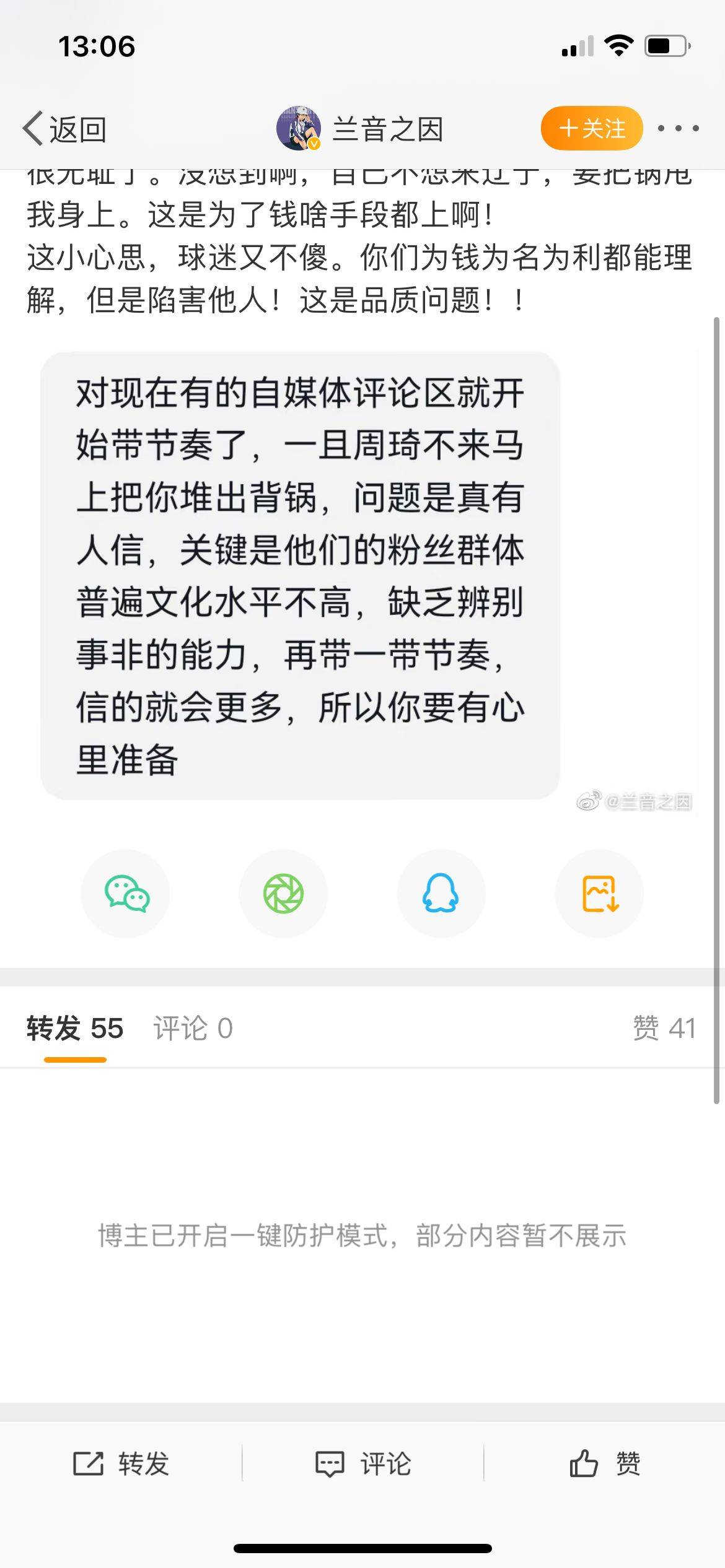Repost using bottom 转发 button
The height and width of the screenshot is (1568, 725).
tap(121, 1464)
